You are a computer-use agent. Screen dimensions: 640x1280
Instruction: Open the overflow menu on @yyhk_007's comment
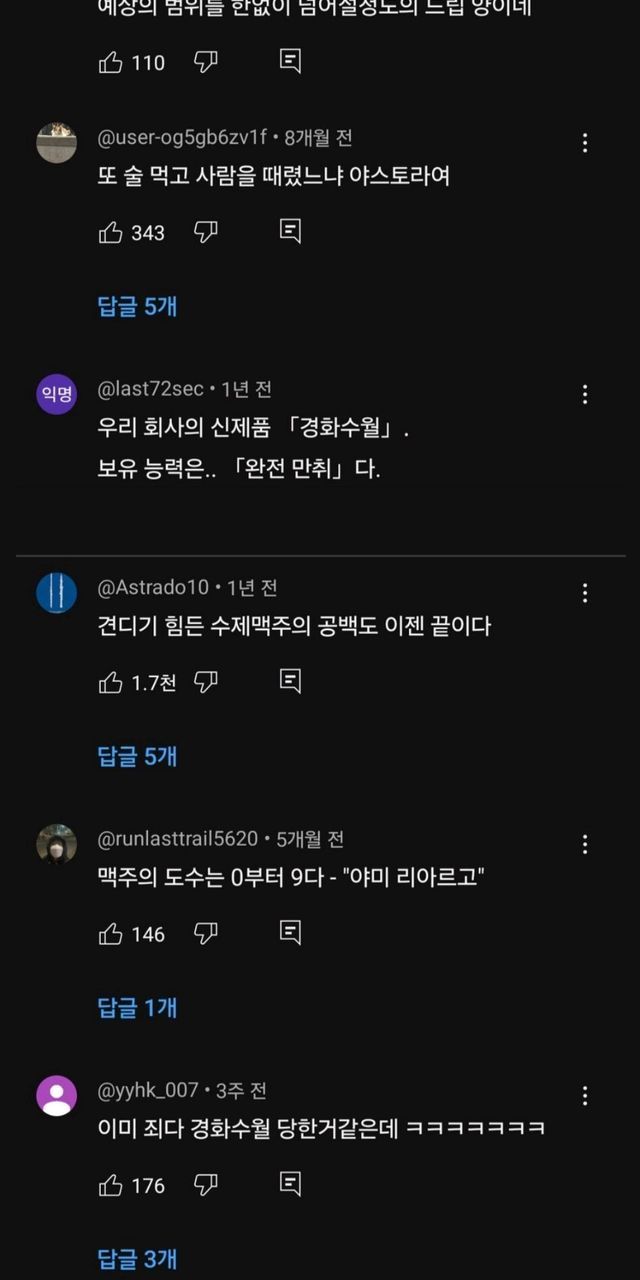pos(586,1096)
